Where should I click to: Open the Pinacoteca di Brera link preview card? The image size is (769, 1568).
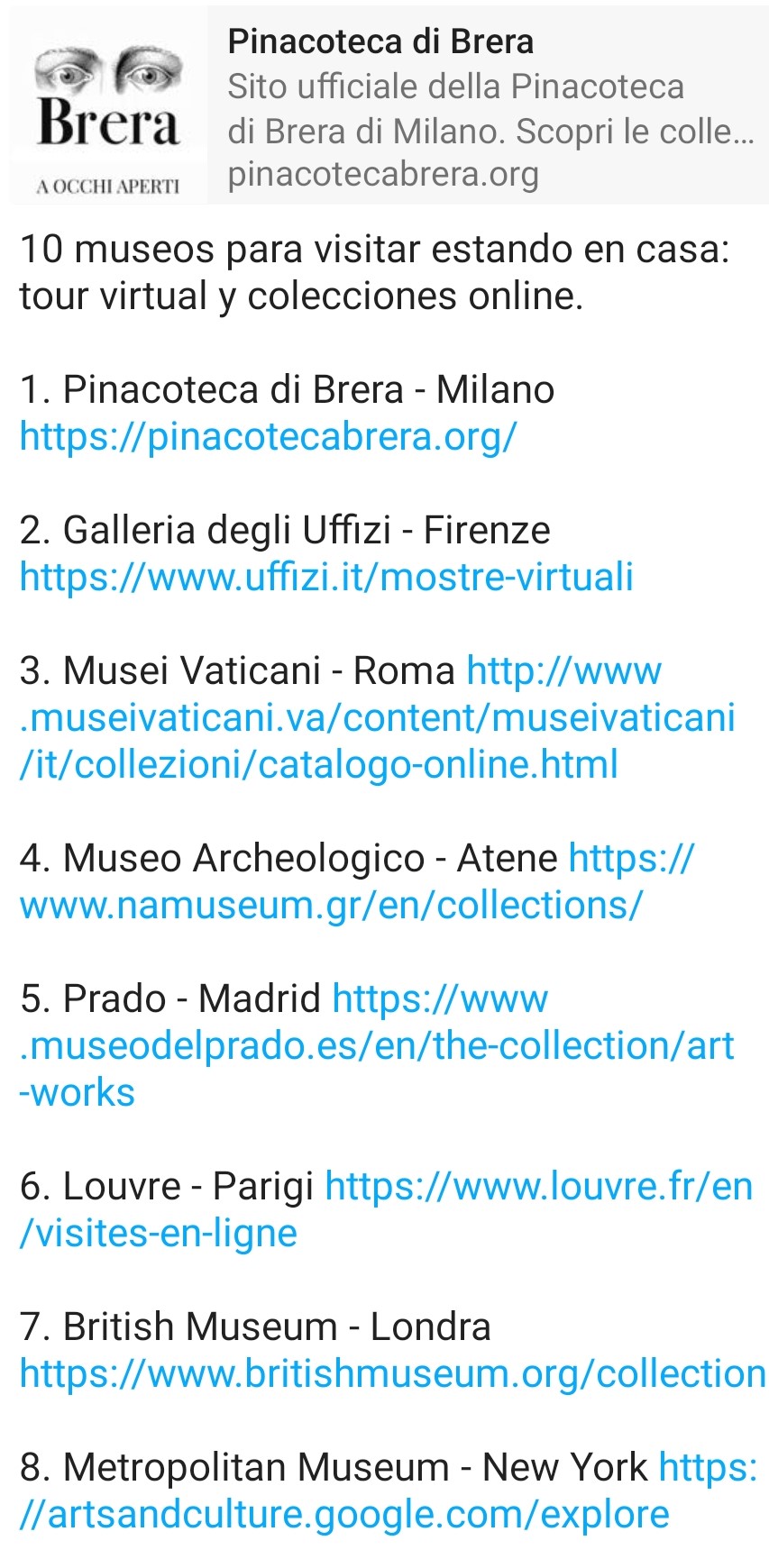pyautogui.click(x=389, y=105)
